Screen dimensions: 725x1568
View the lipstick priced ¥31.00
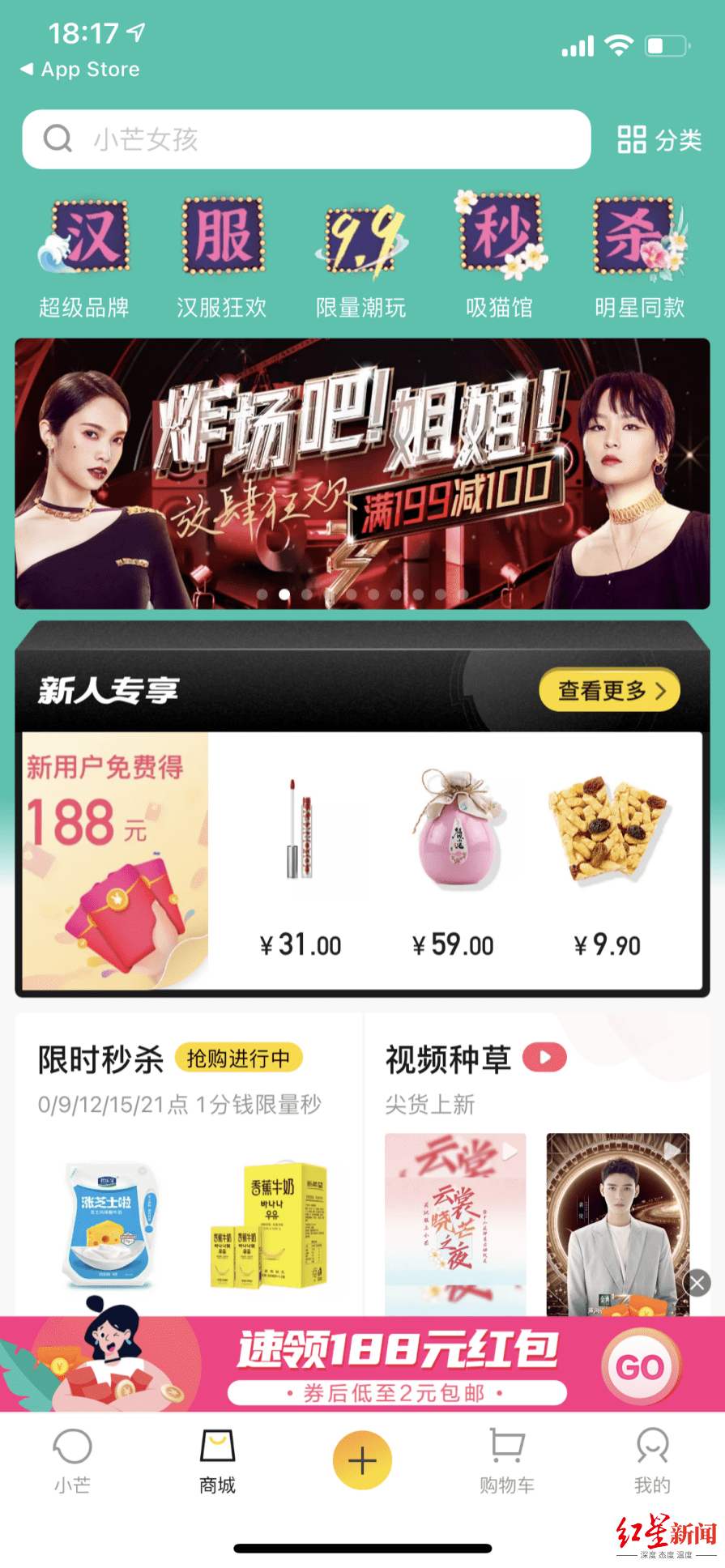point(300,860)
